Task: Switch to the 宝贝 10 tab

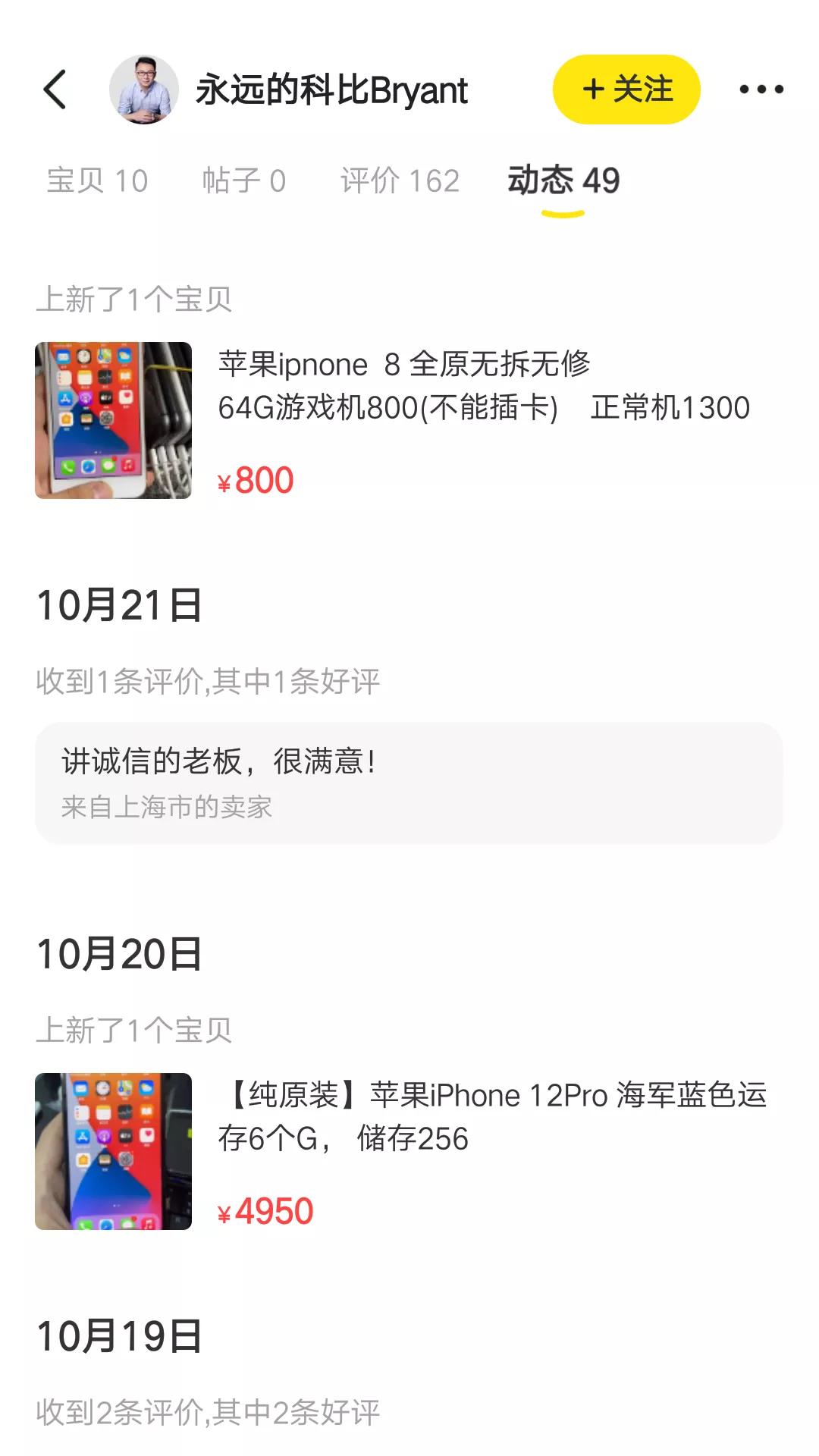Action: pyautogui.click(x=96, y=180)
